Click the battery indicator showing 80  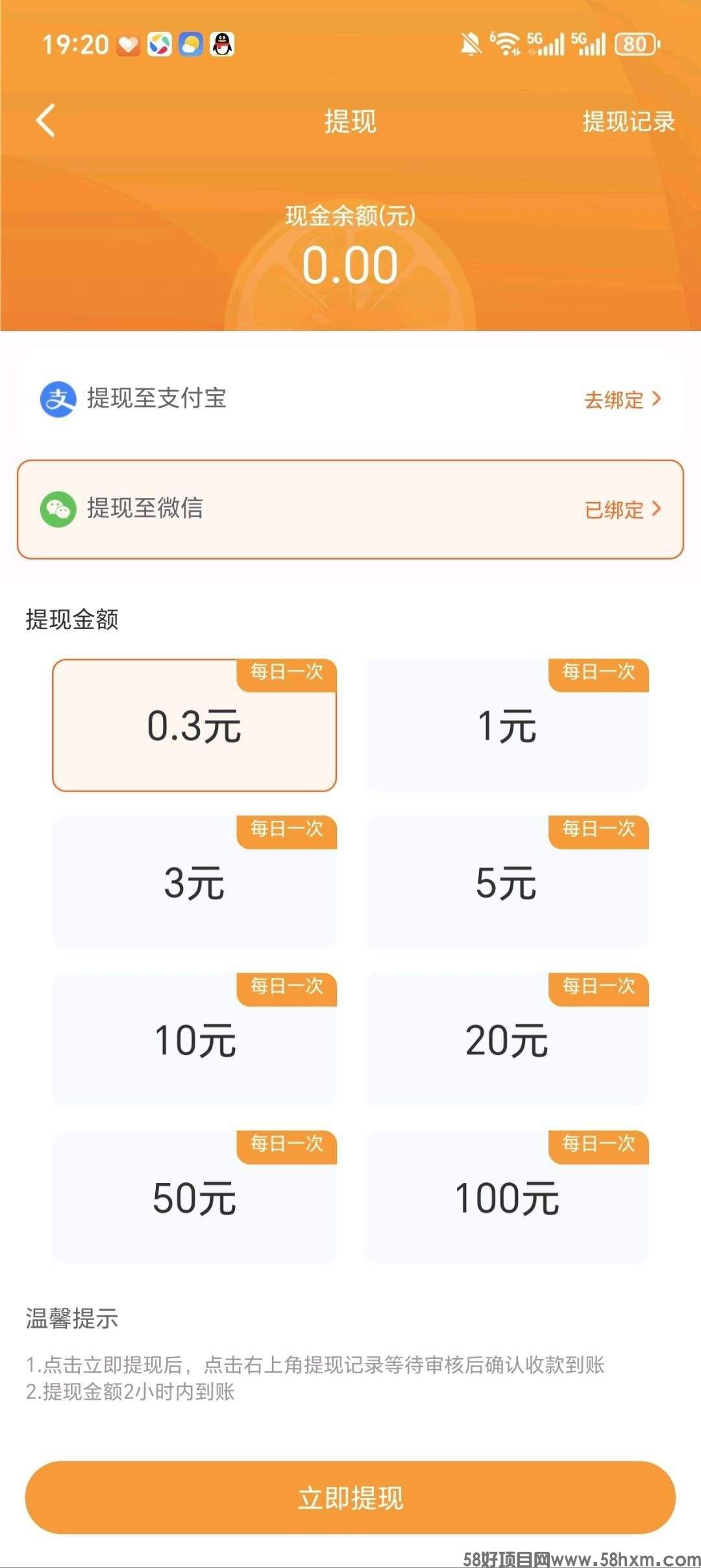coord(635,43)
